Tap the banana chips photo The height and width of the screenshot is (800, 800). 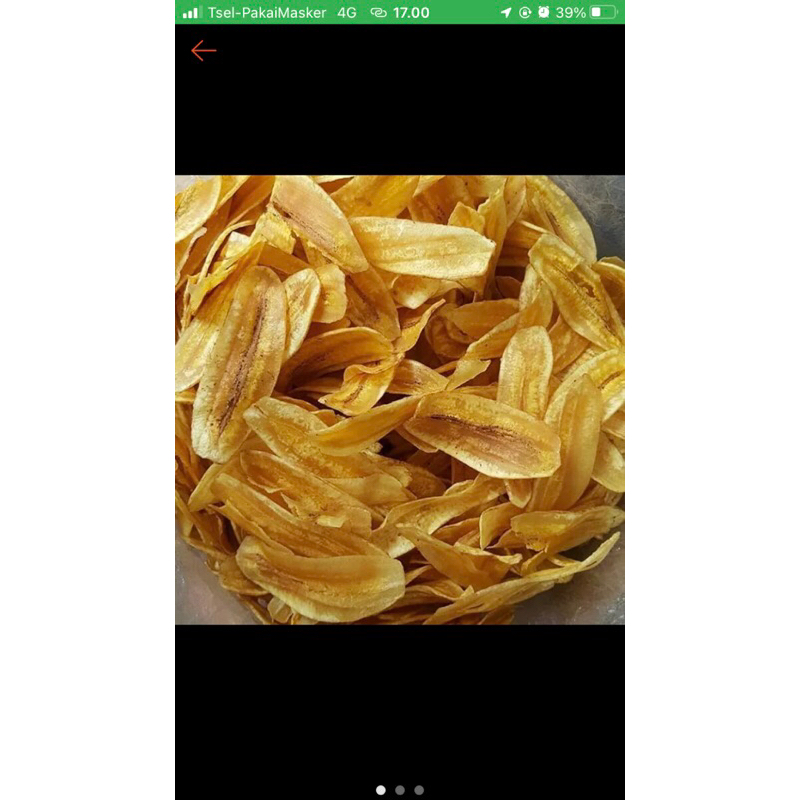[400, 400]
